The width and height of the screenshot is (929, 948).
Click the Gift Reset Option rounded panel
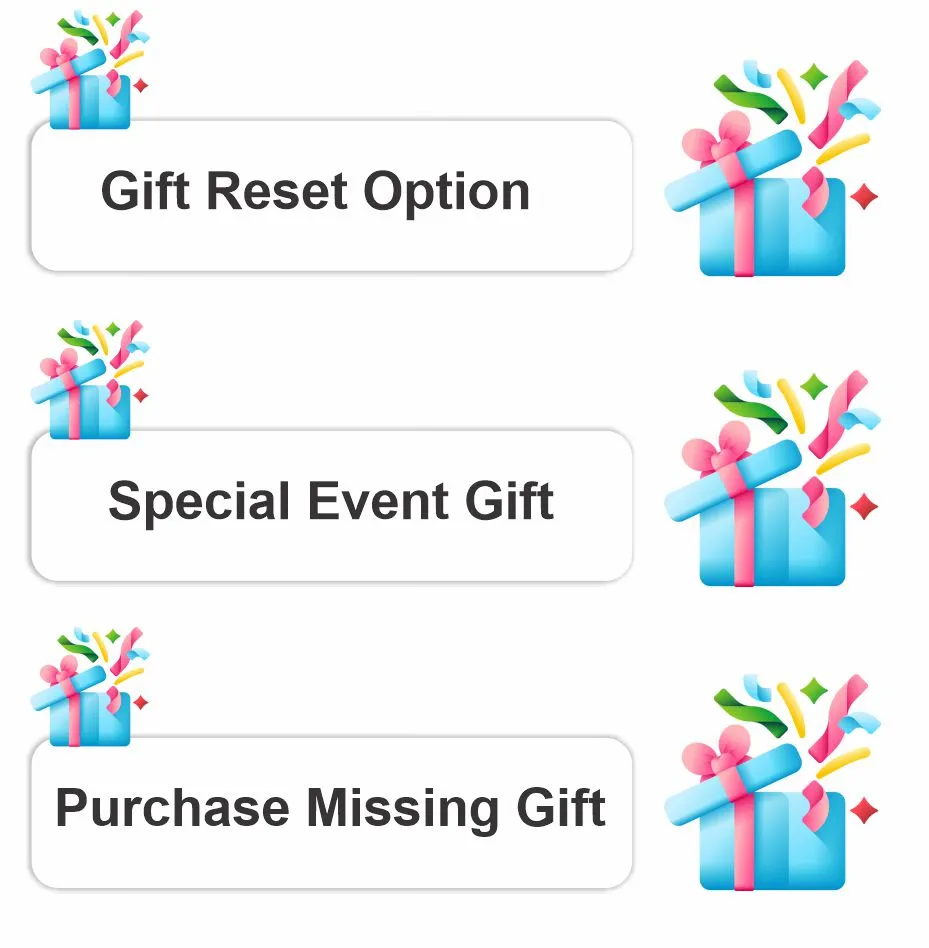pos(330,195)
